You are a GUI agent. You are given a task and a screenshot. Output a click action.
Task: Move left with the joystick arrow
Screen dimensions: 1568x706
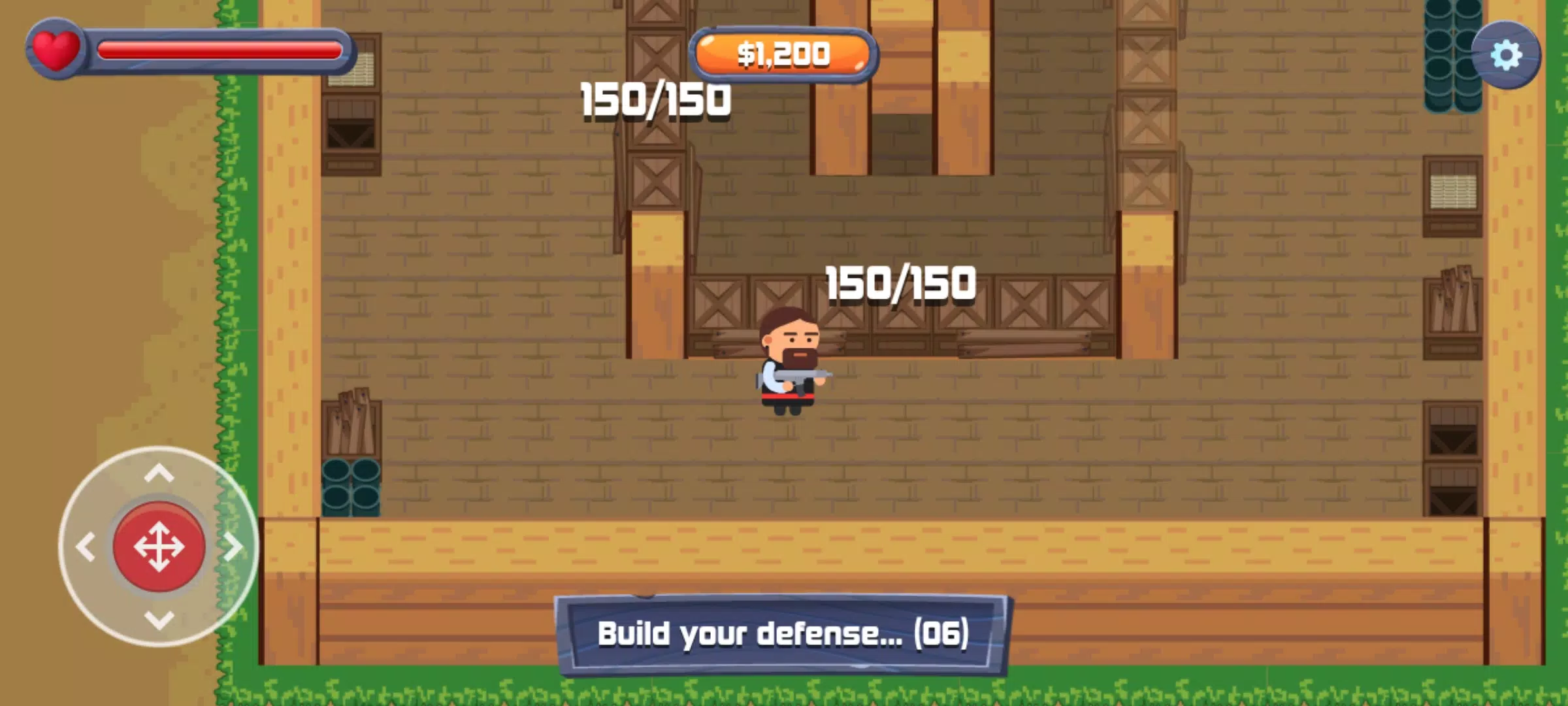(86, 547)
